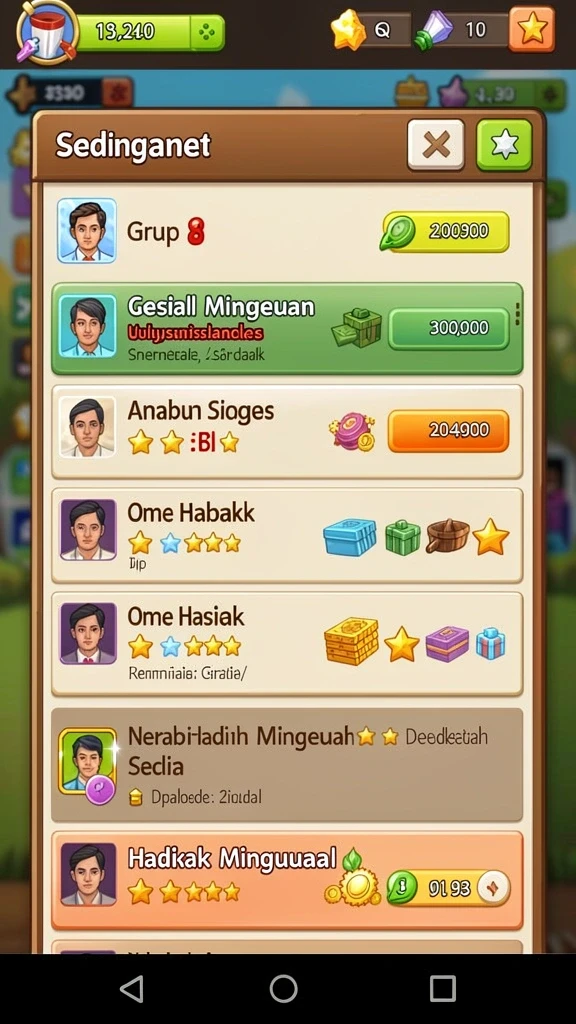The height and width of the screenshot is (1024, 576).
Task: Open the Nerabi-Hadiih Mingeuah Seclia row
Action: coord(287,764)
